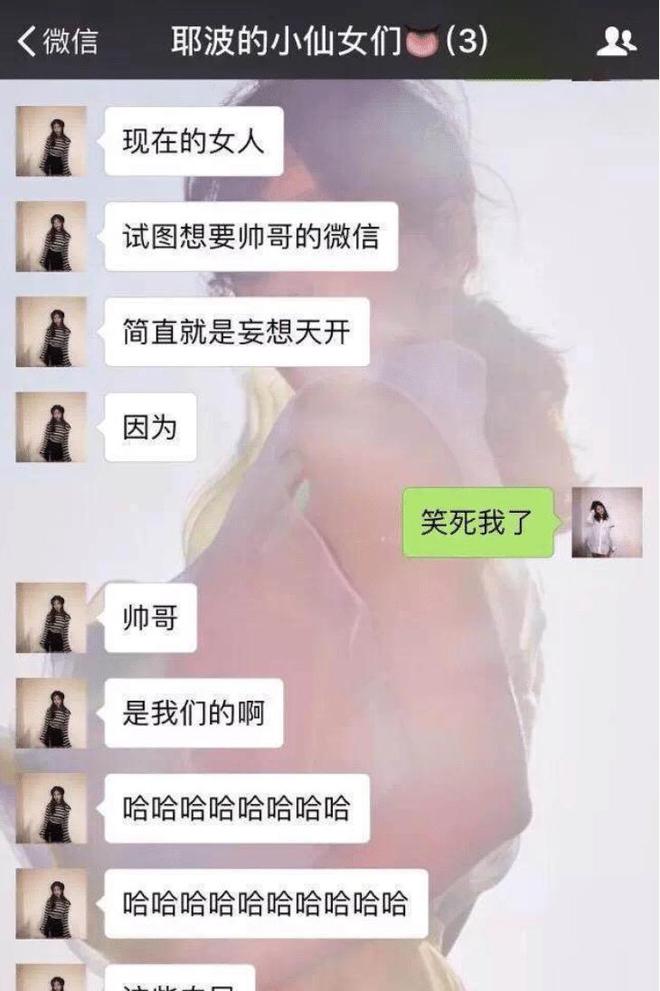Open the group members info icon
The image size is (660, 991).
[616, 41]
